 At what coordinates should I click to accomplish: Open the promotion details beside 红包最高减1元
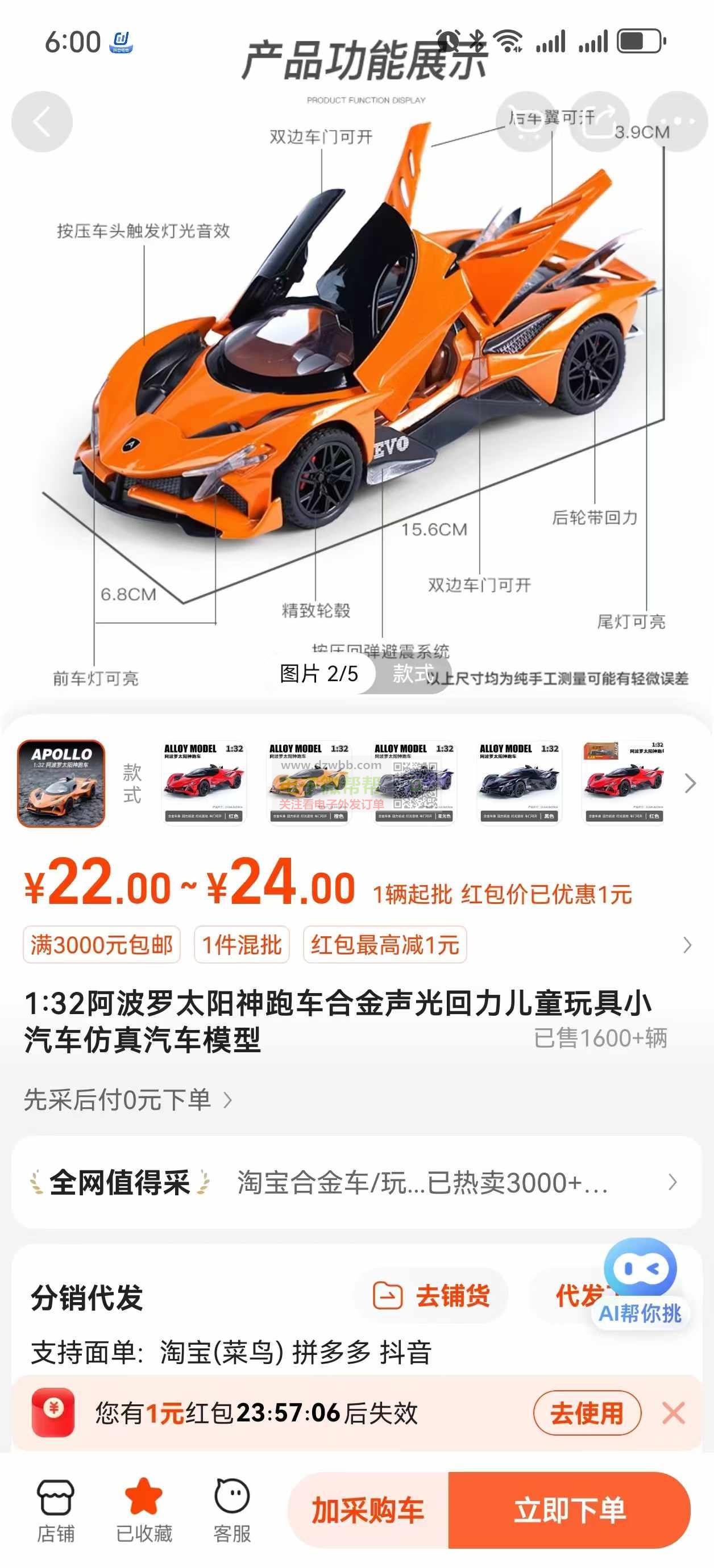tap(687, 945)
